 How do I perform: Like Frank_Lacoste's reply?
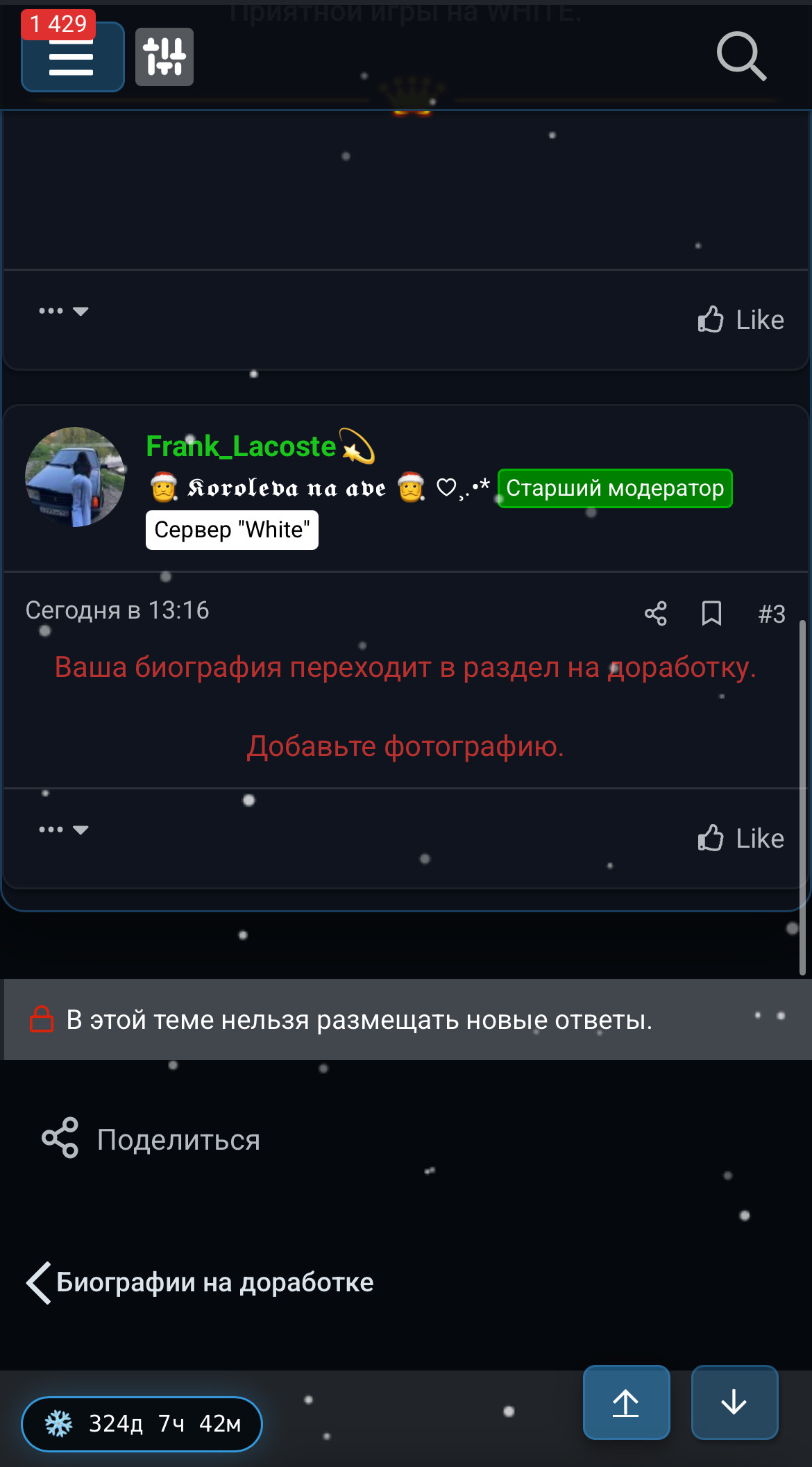coord(741,839)
